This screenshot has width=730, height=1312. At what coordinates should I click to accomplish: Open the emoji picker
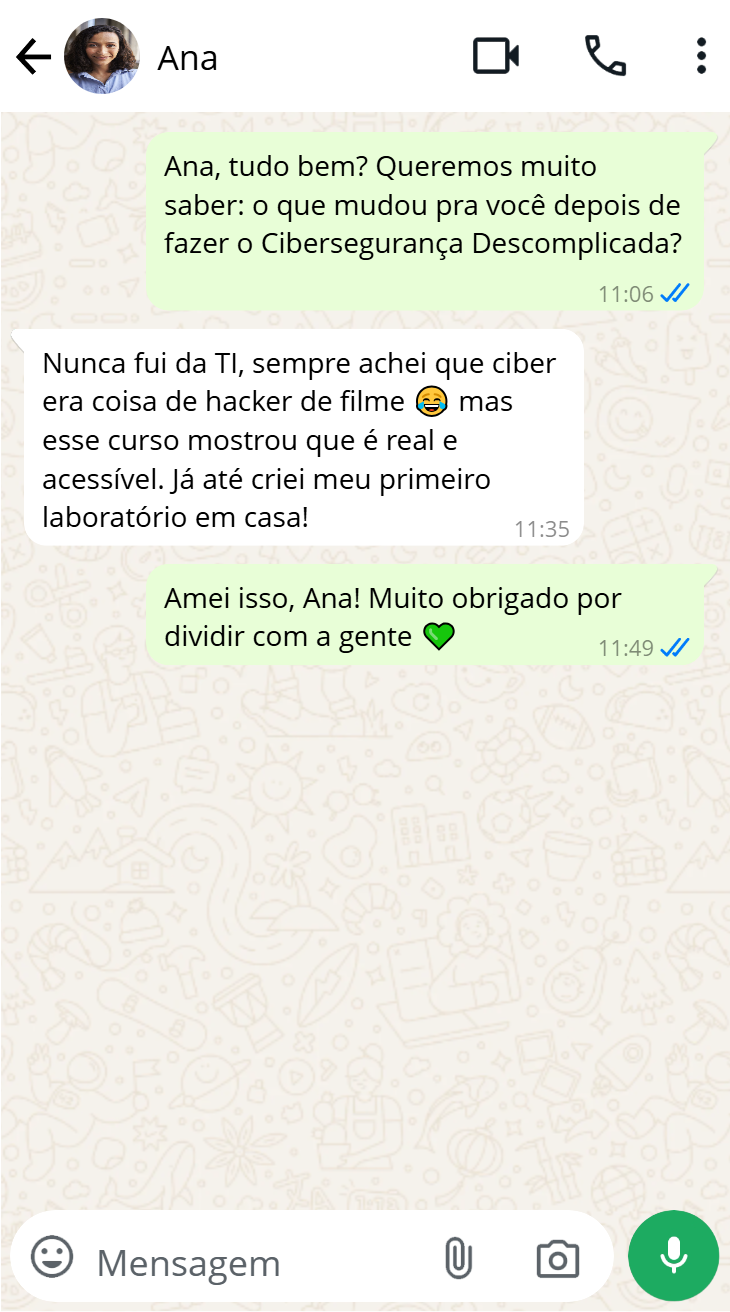(52, 1257)
